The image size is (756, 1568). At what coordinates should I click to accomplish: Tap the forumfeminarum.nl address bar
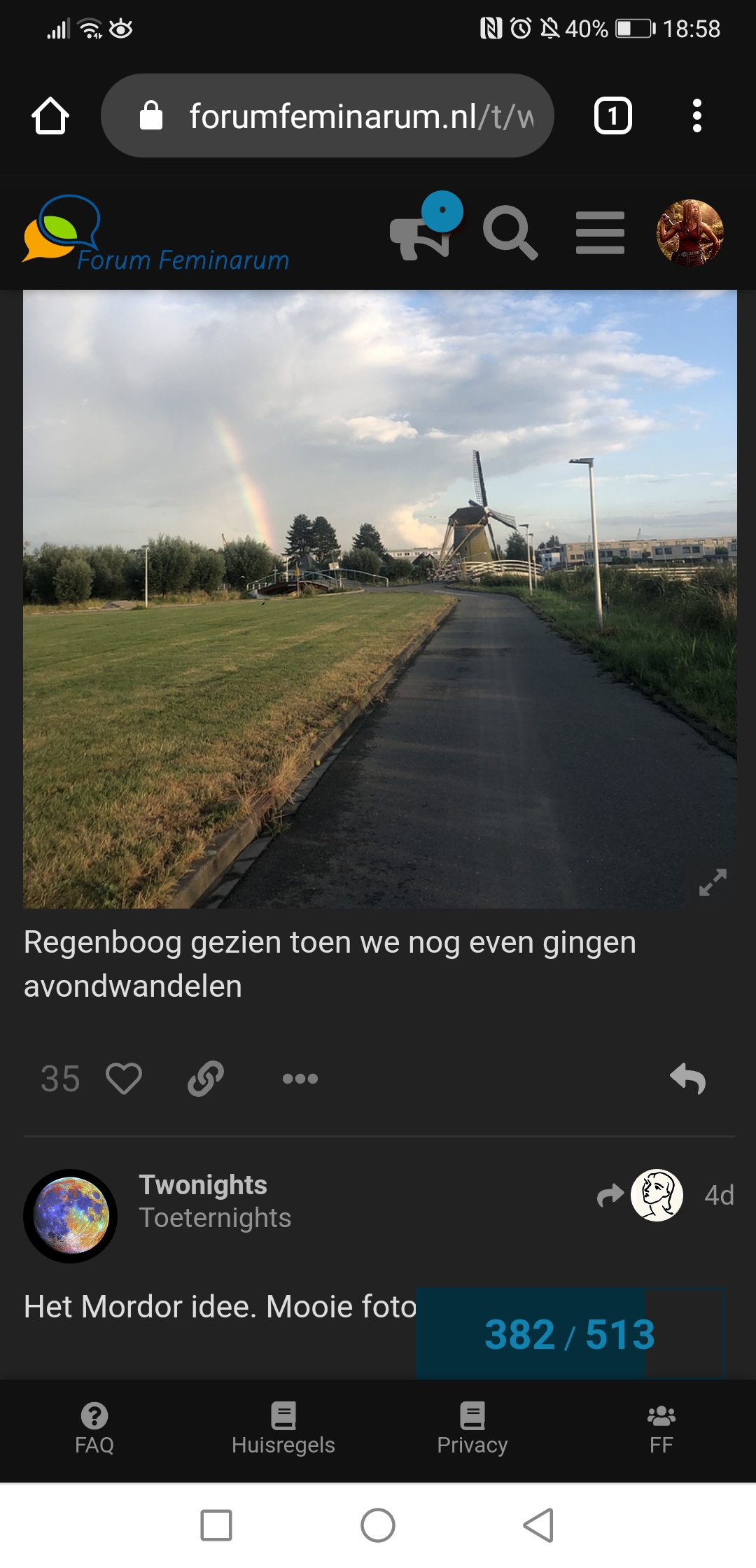point(328,115)
